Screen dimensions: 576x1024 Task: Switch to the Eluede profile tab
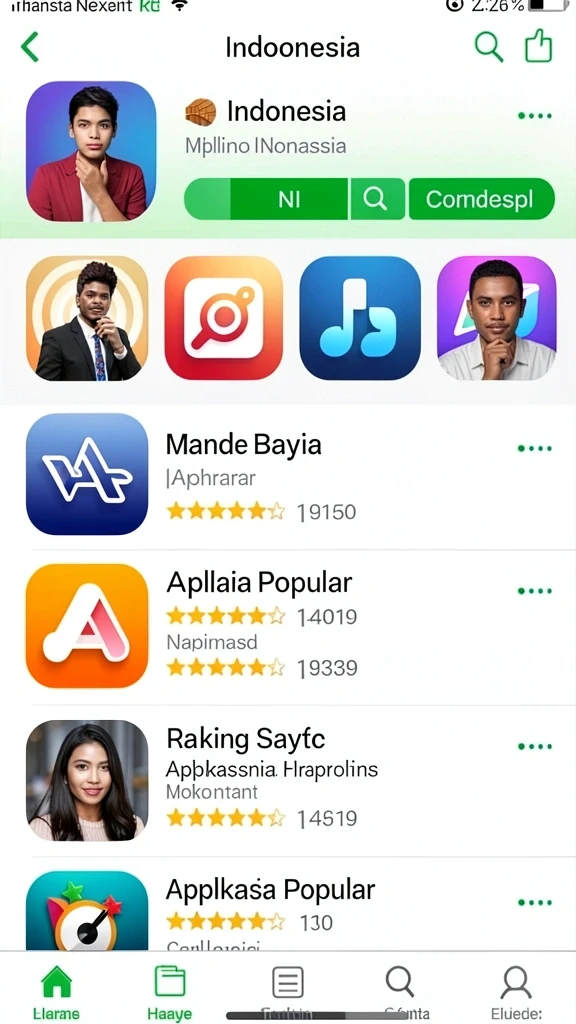(x=516, y=993)
